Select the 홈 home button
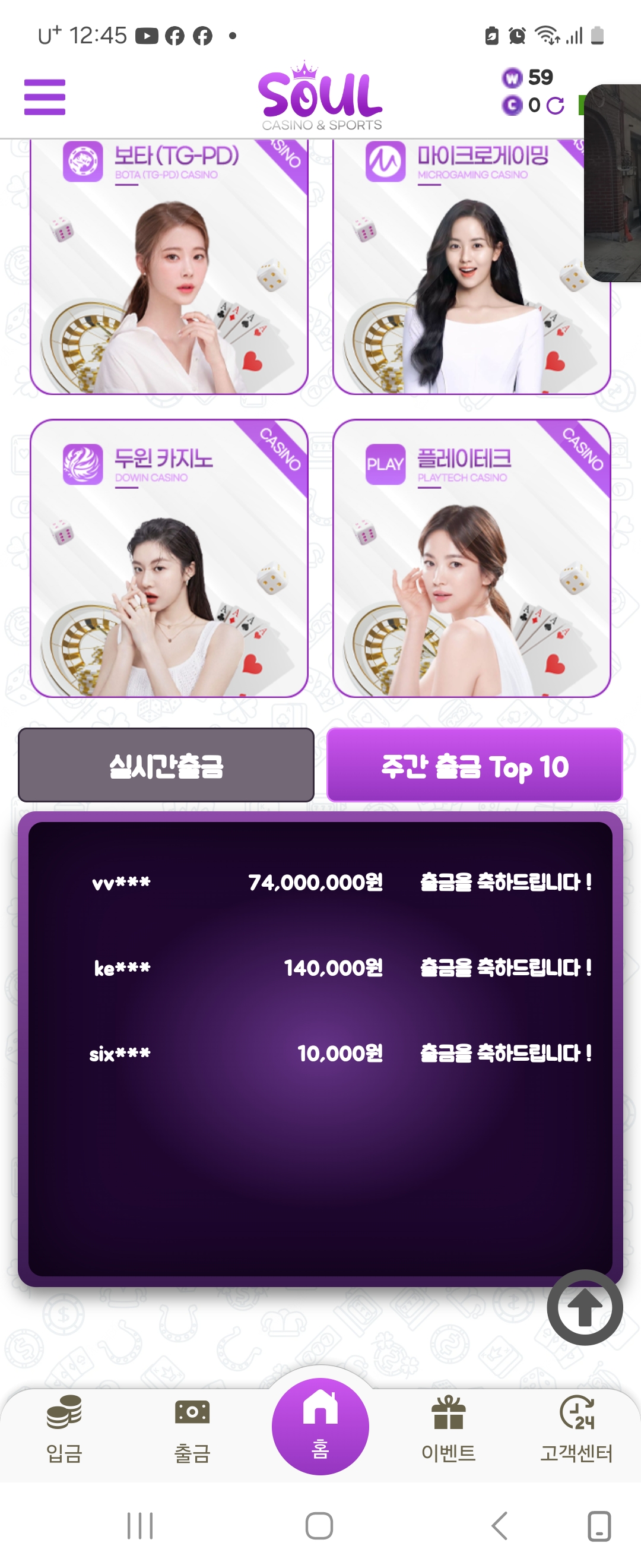The height and width of the screenshot is (1568, 641). [x=320, y=1425]
